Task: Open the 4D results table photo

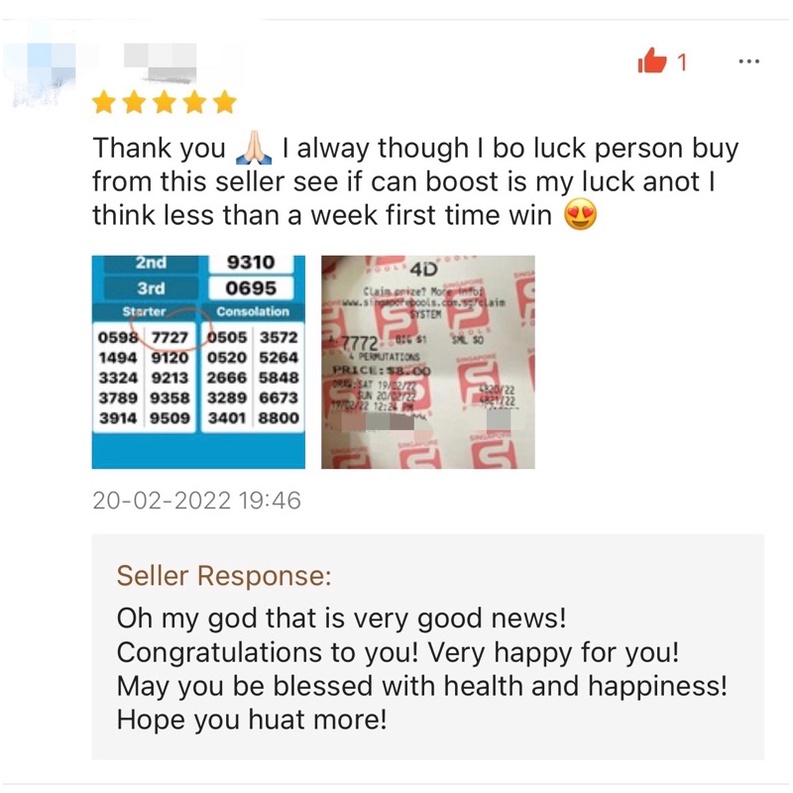Action: pyautogui.click(x=198, y=361)
